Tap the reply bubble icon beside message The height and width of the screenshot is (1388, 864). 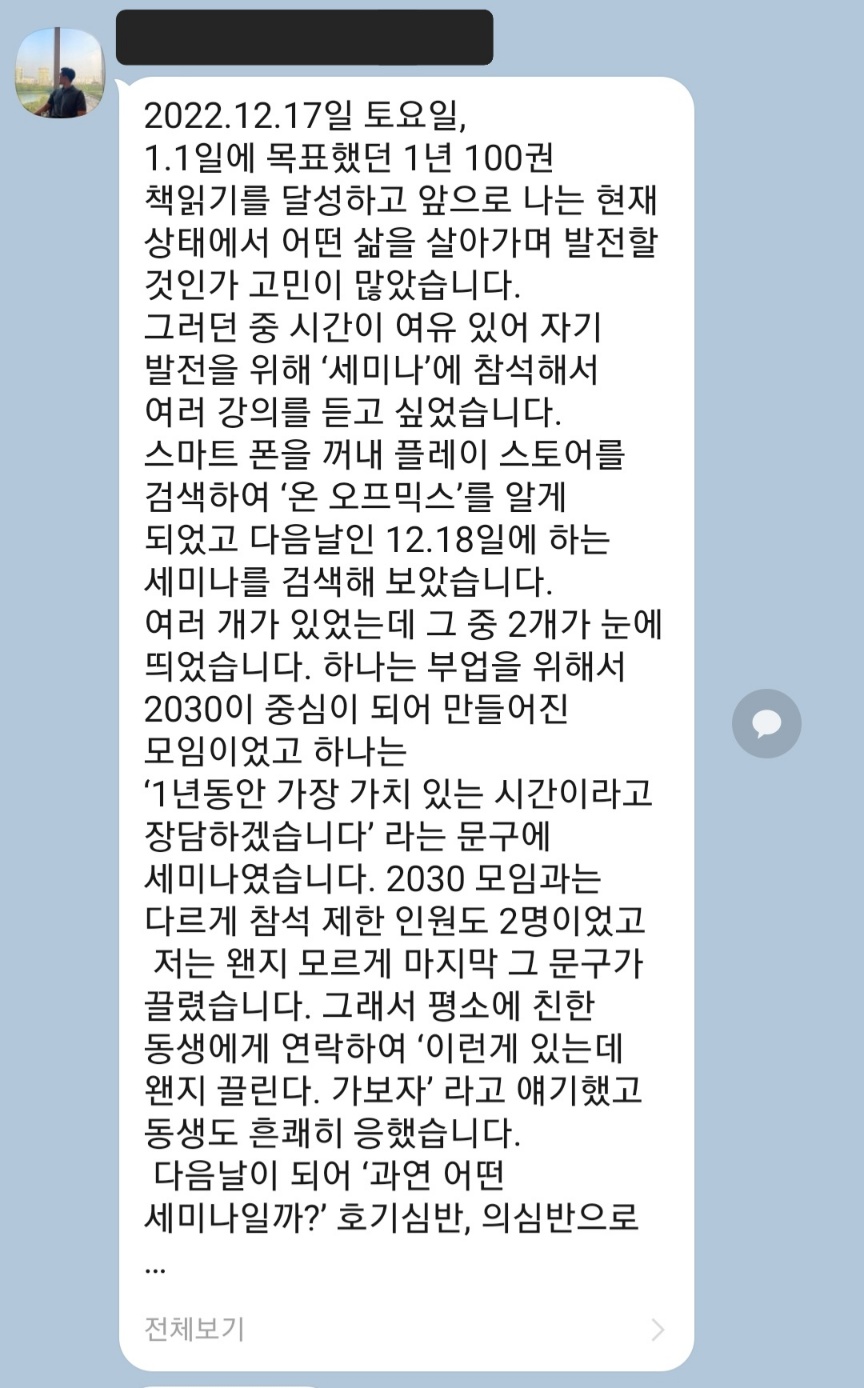[766, 723]
